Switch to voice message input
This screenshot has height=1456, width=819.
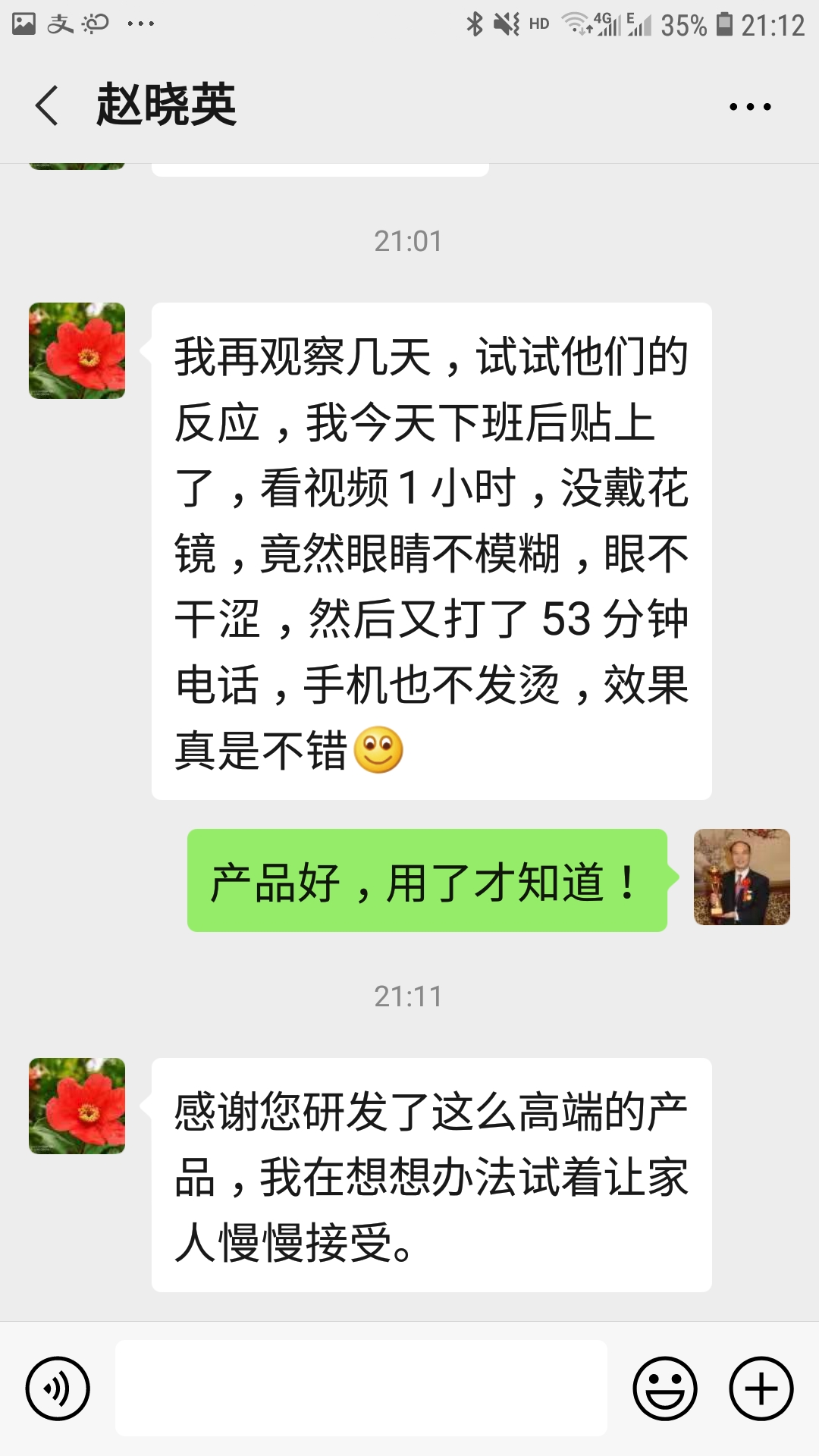(x=58, y=1389)
